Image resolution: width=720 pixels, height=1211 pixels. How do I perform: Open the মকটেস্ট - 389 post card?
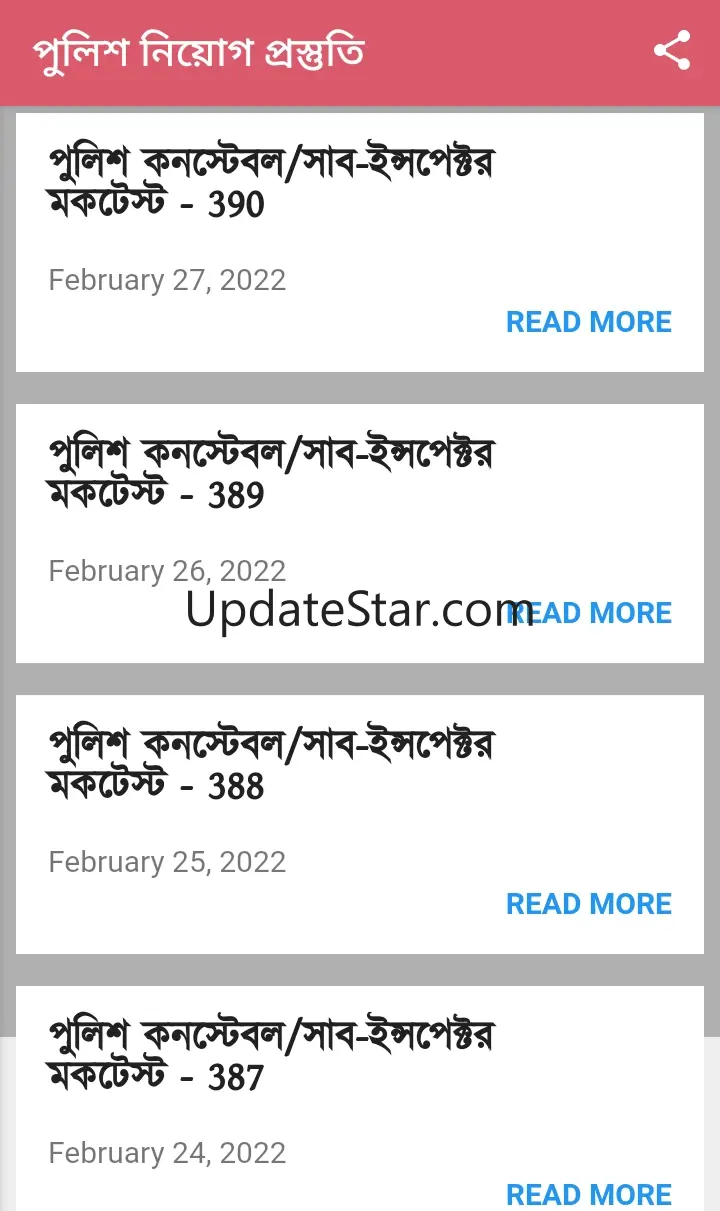[360, 533]
